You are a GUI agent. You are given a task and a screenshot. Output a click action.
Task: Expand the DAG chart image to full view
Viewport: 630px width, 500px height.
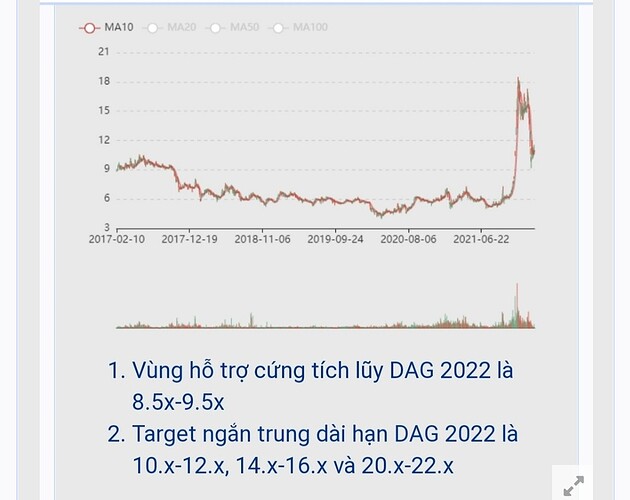tap(573, 484)
